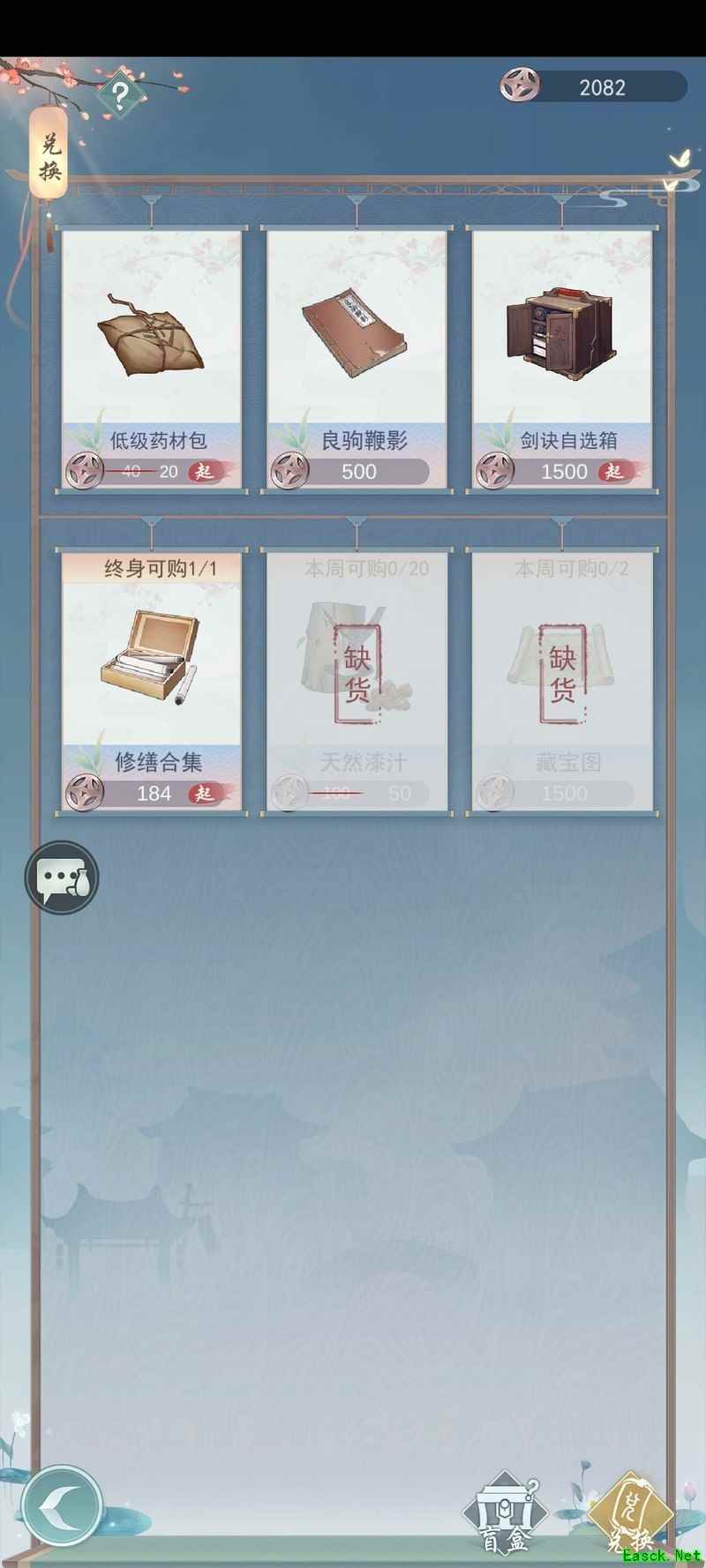Select the 修缮合集 item card
Screen dimensions: 706x1568
152,681
